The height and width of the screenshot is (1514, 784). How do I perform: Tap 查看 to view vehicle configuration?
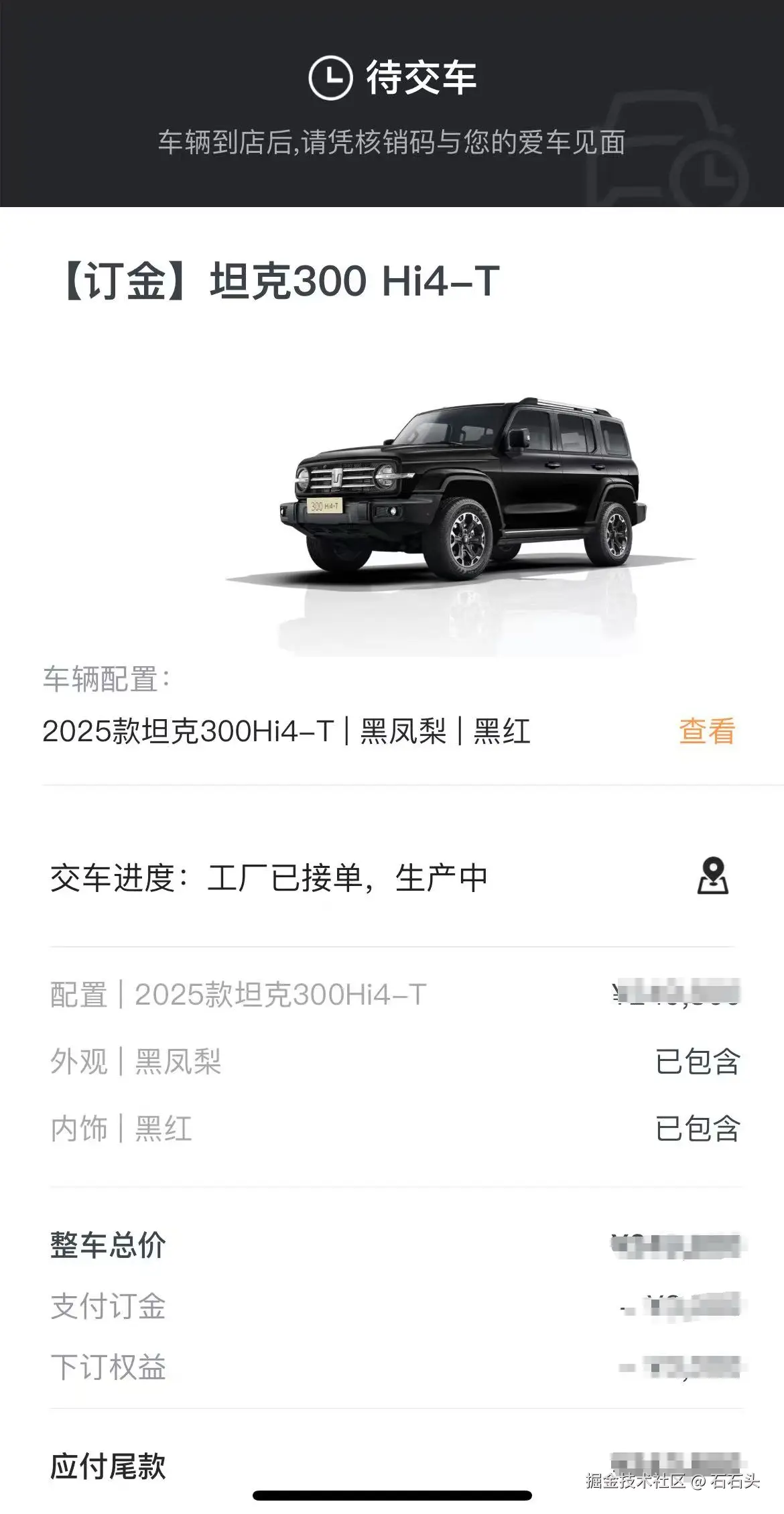(706, 731)
